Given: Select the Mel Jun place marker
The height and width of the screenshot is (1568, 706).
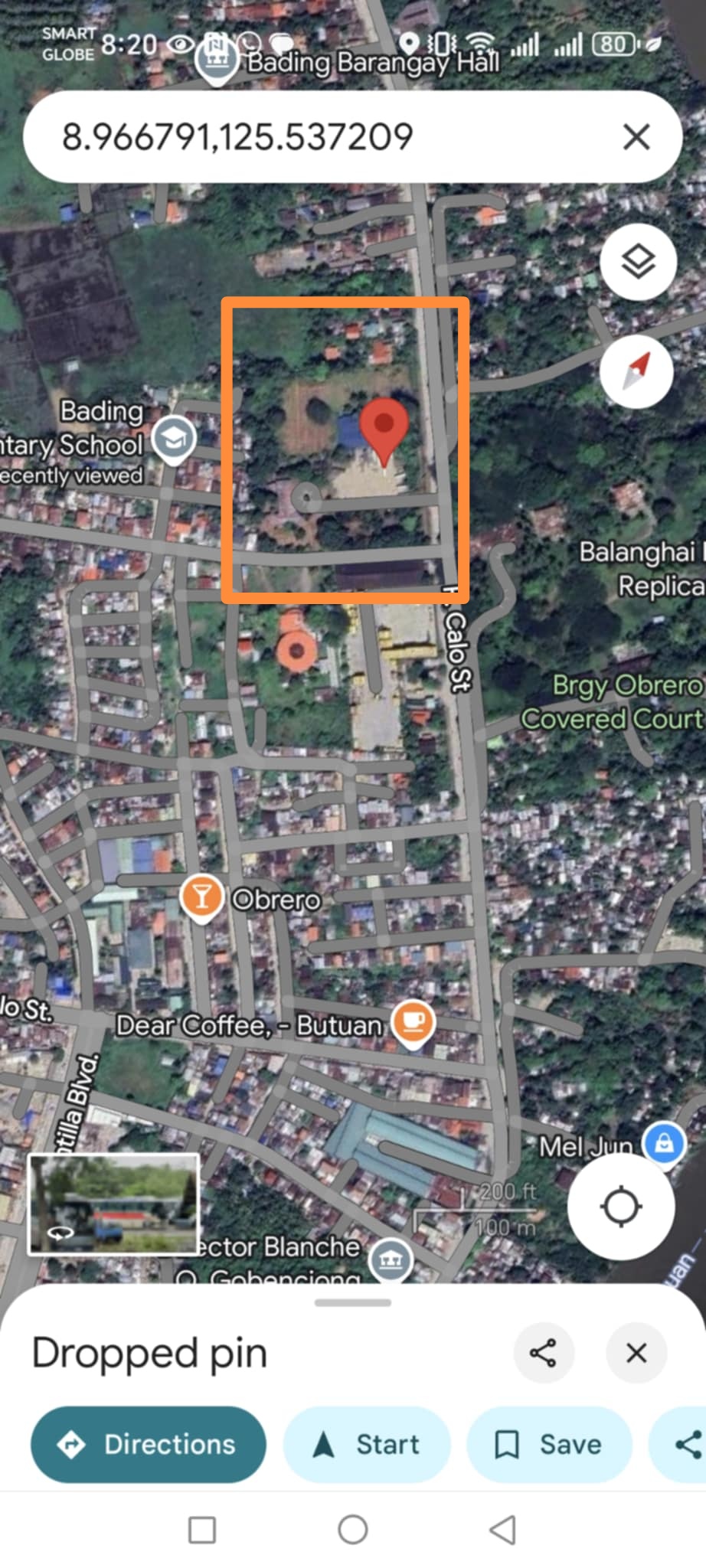Looking at the screenshot, I should (663, 1143).
